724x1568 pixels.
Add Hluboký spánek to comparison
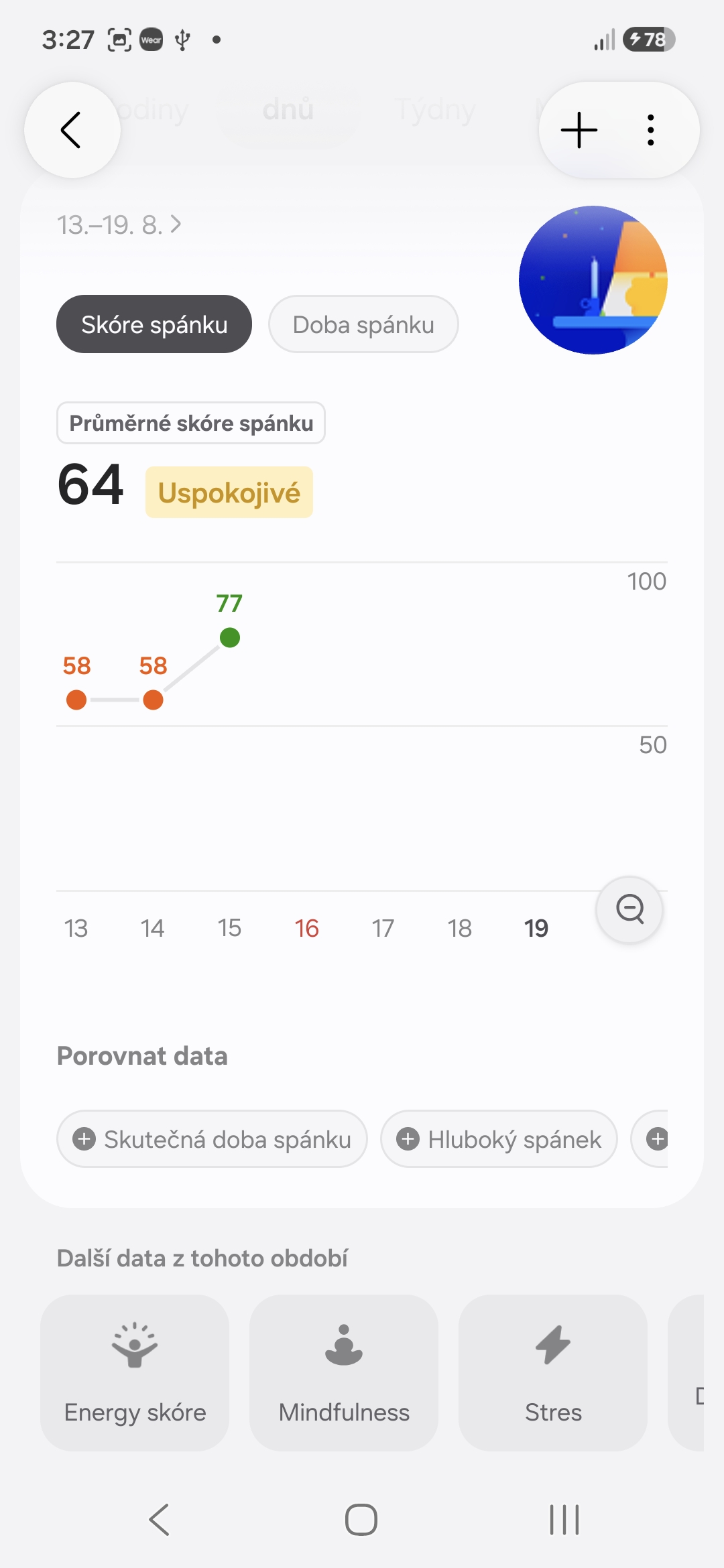[x=499, y=1139]
